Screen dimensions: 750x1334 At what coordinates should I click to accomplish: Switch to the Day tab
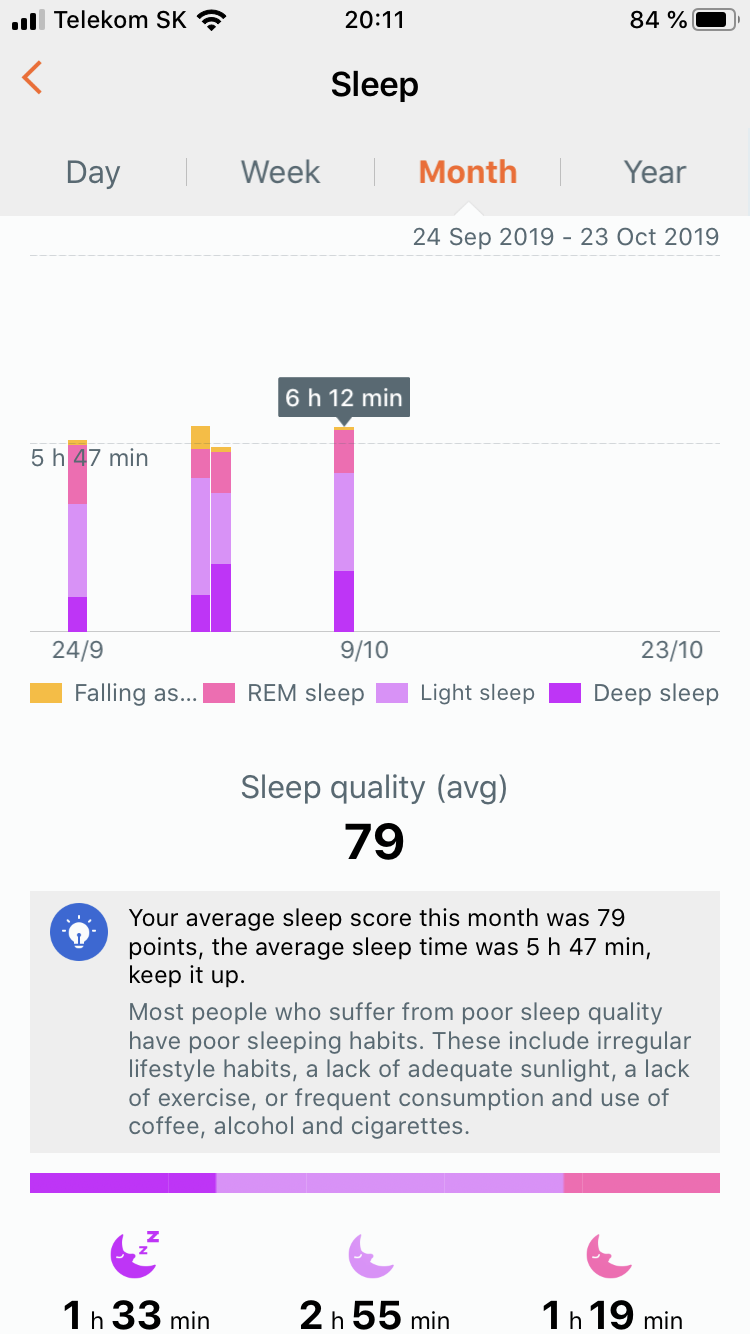click(93, 172)
